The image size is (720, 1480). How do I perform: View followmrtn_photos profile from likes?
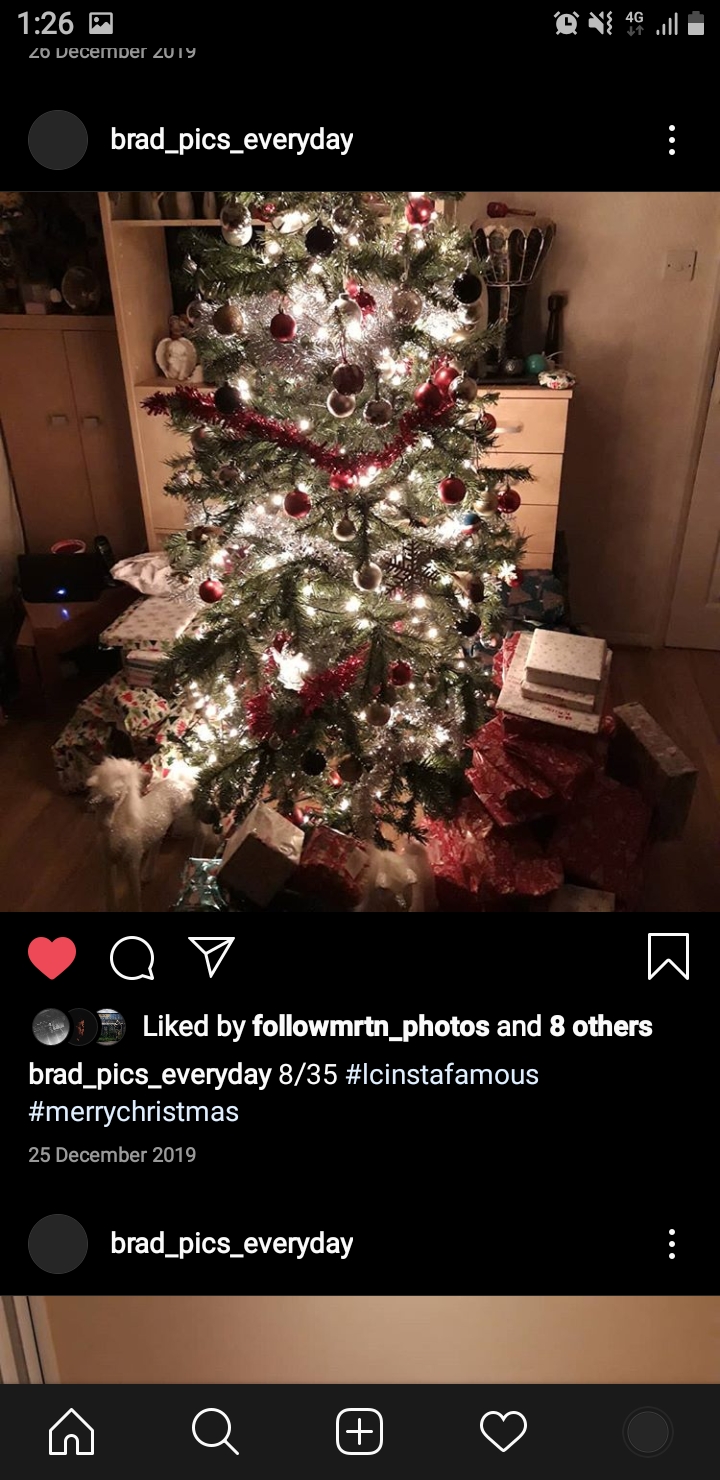click(370, 1026)
